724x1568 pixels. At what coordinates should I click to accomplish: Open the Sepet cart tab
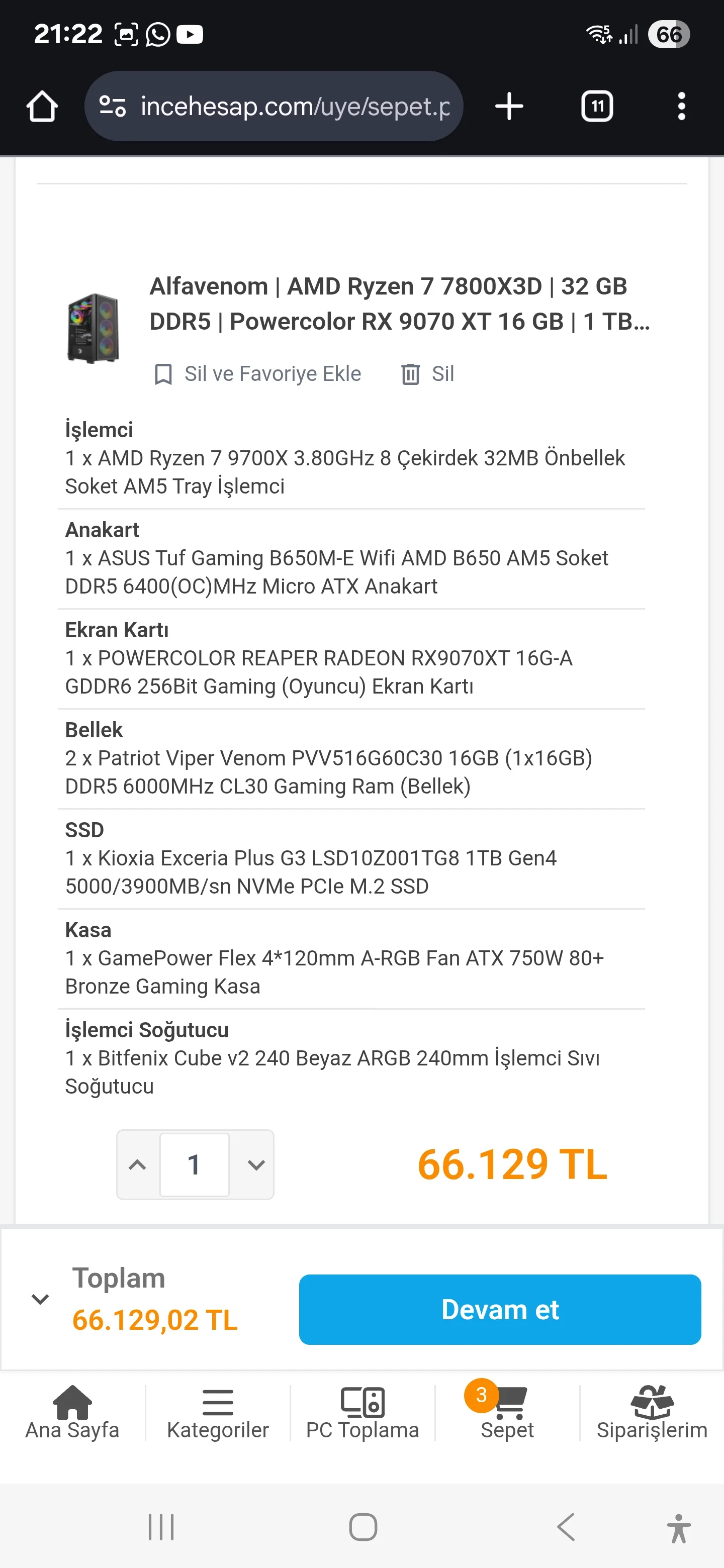[x=507, y=1413]
